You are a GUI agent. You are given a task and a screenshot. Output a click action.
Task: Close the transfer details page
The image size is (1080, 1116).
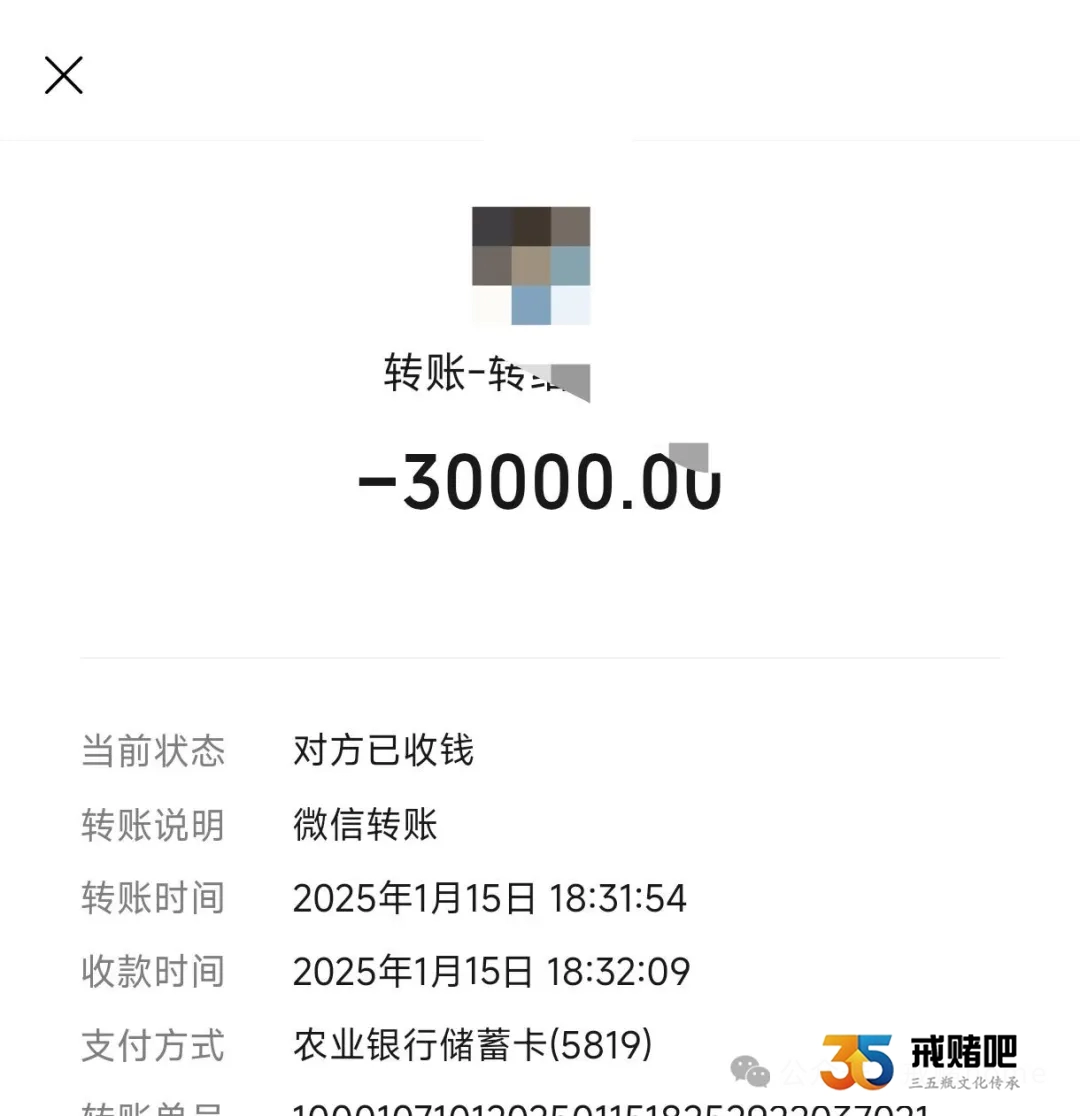point(64,75)
